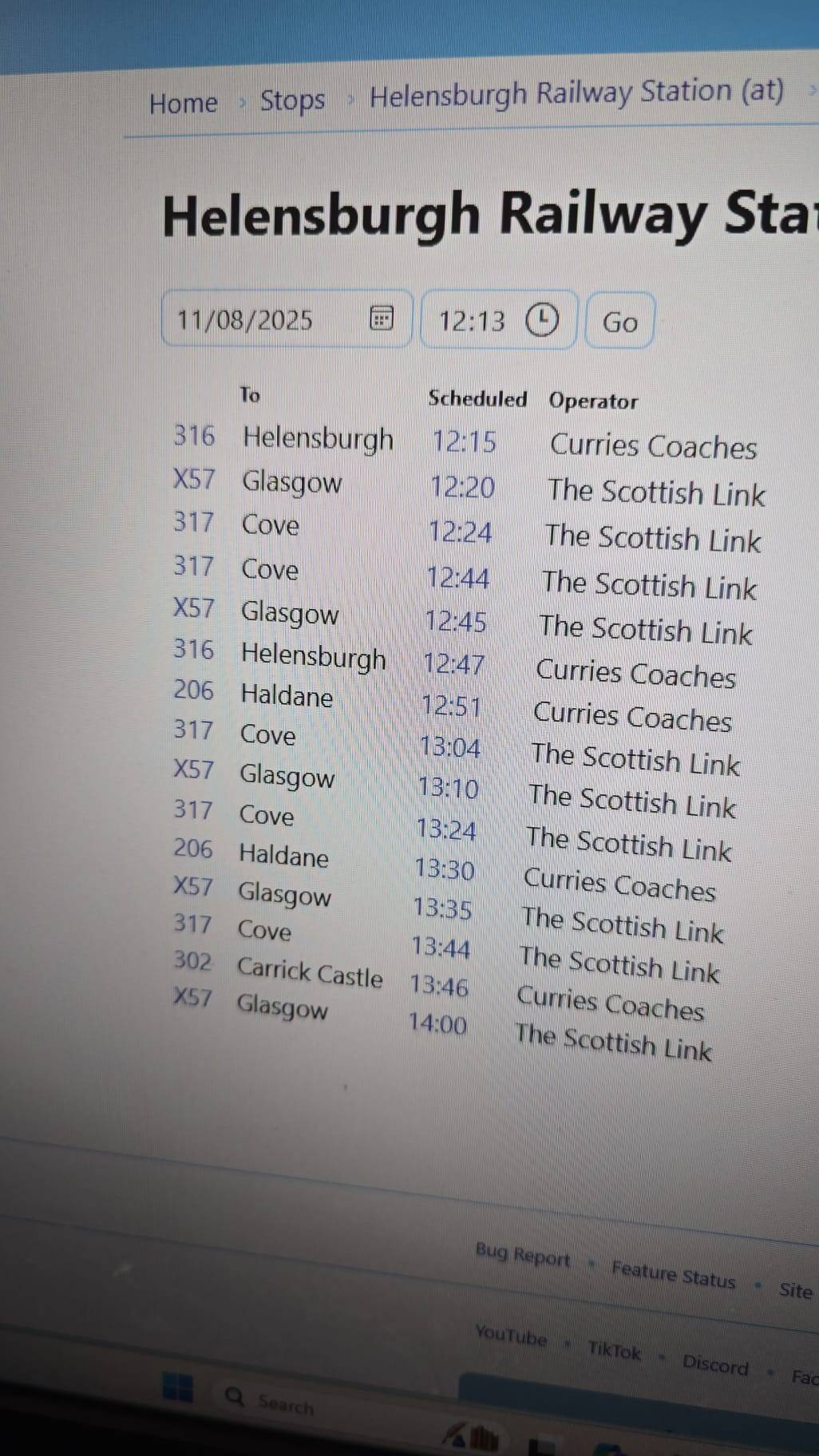Open the 14:00 trip to Glasgow
The height and width of the screenshot is (1456, 819).
(x=437, y=1023)
